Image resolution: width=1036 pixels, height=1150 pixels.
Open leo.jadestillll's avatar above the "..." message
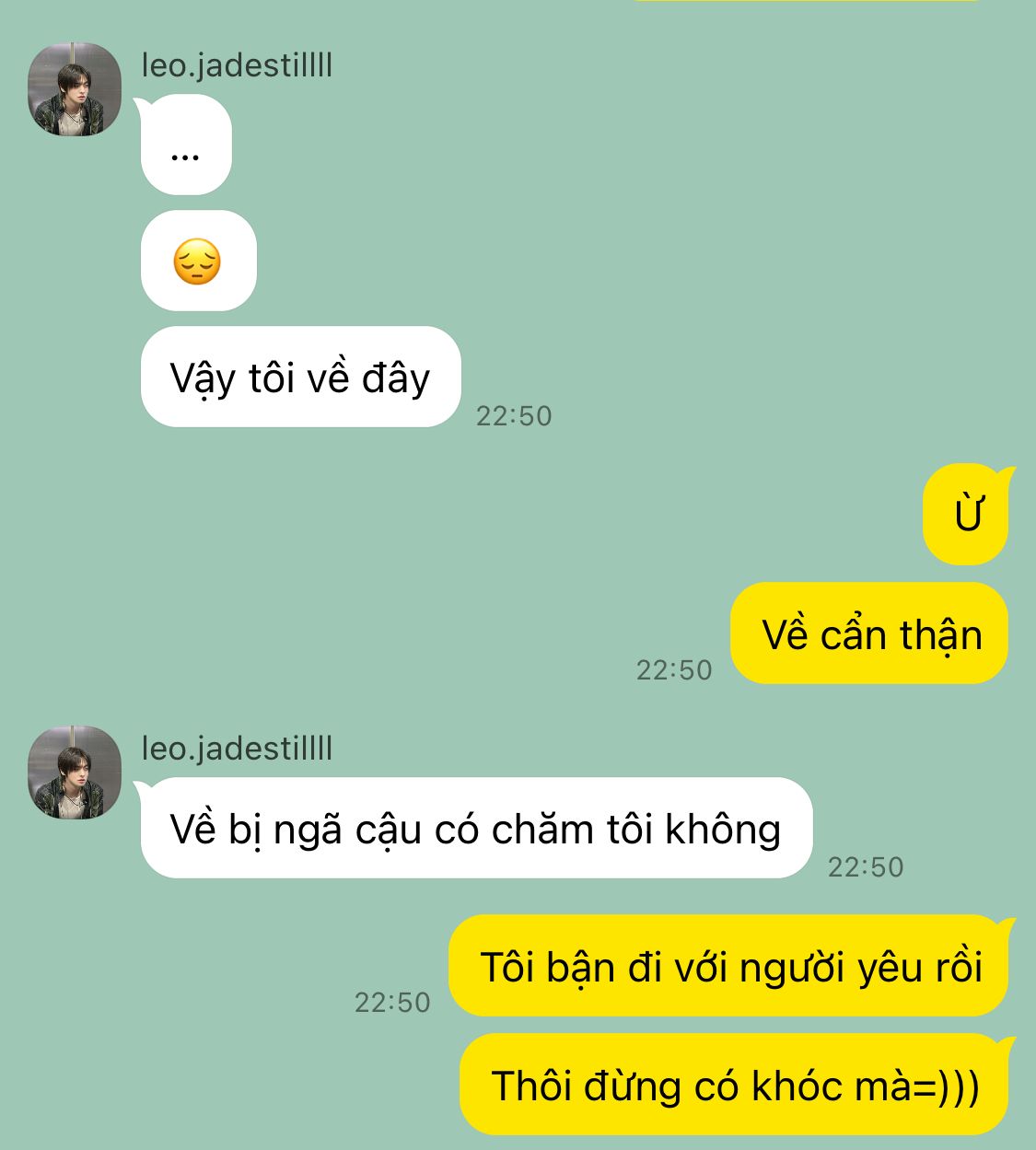[x=75, y=89]
